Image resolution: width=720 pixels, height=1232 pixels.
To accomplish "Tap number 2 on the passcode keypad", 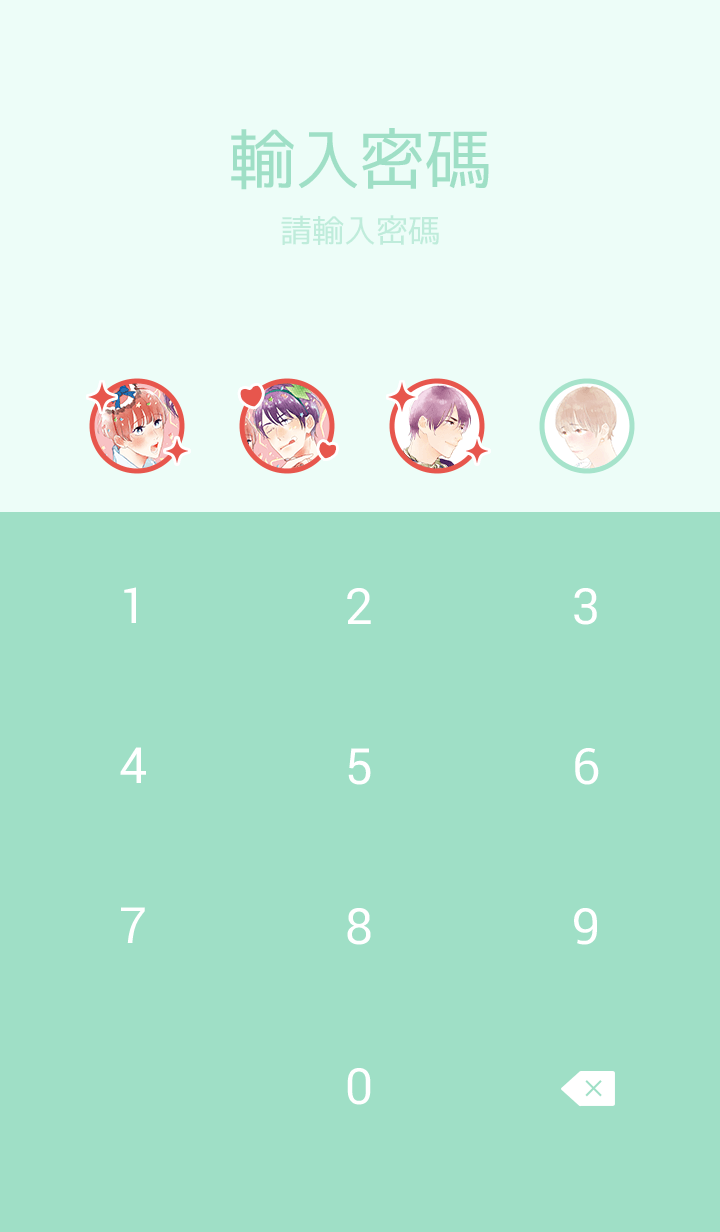I will tap(359, 607).
